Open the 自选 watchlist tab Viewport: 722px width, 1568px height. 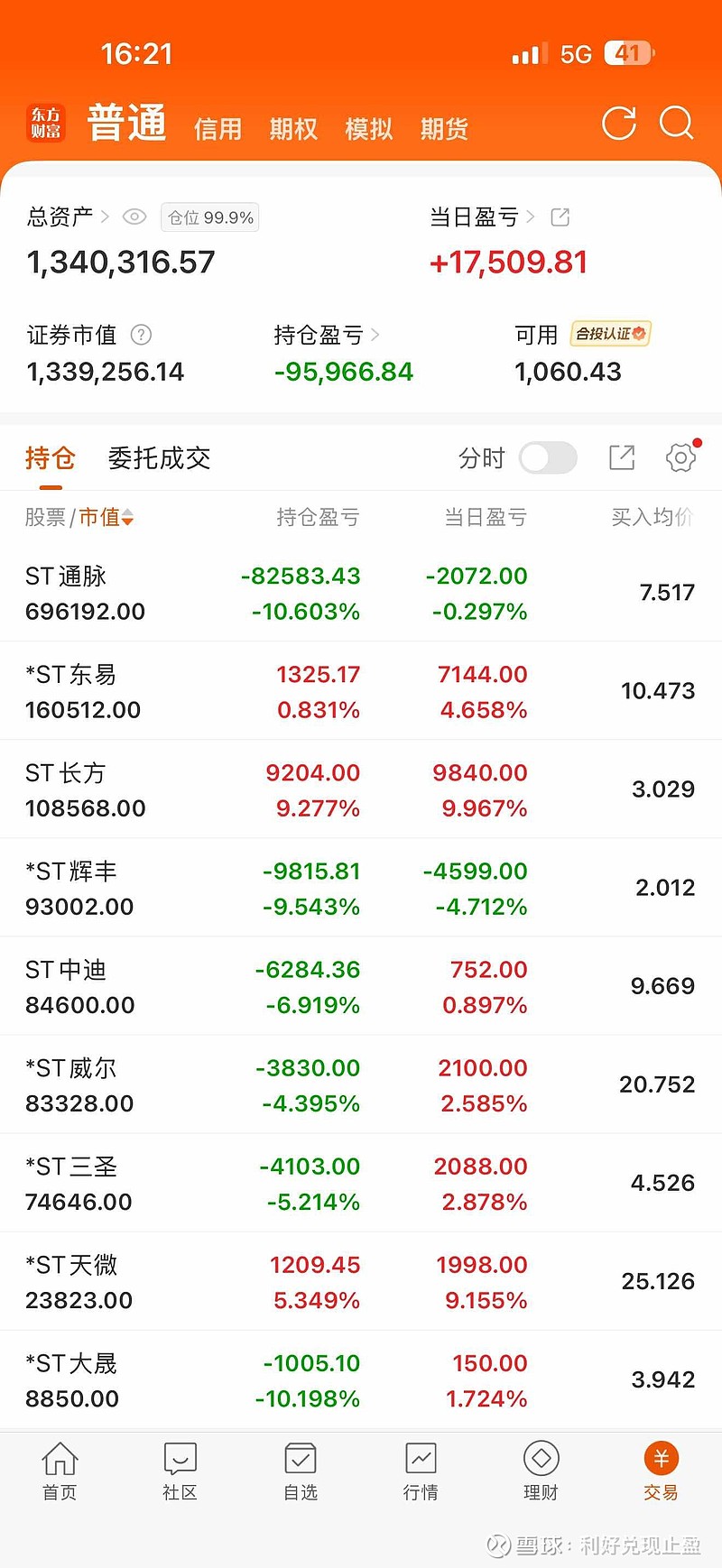coord(301,1471)
